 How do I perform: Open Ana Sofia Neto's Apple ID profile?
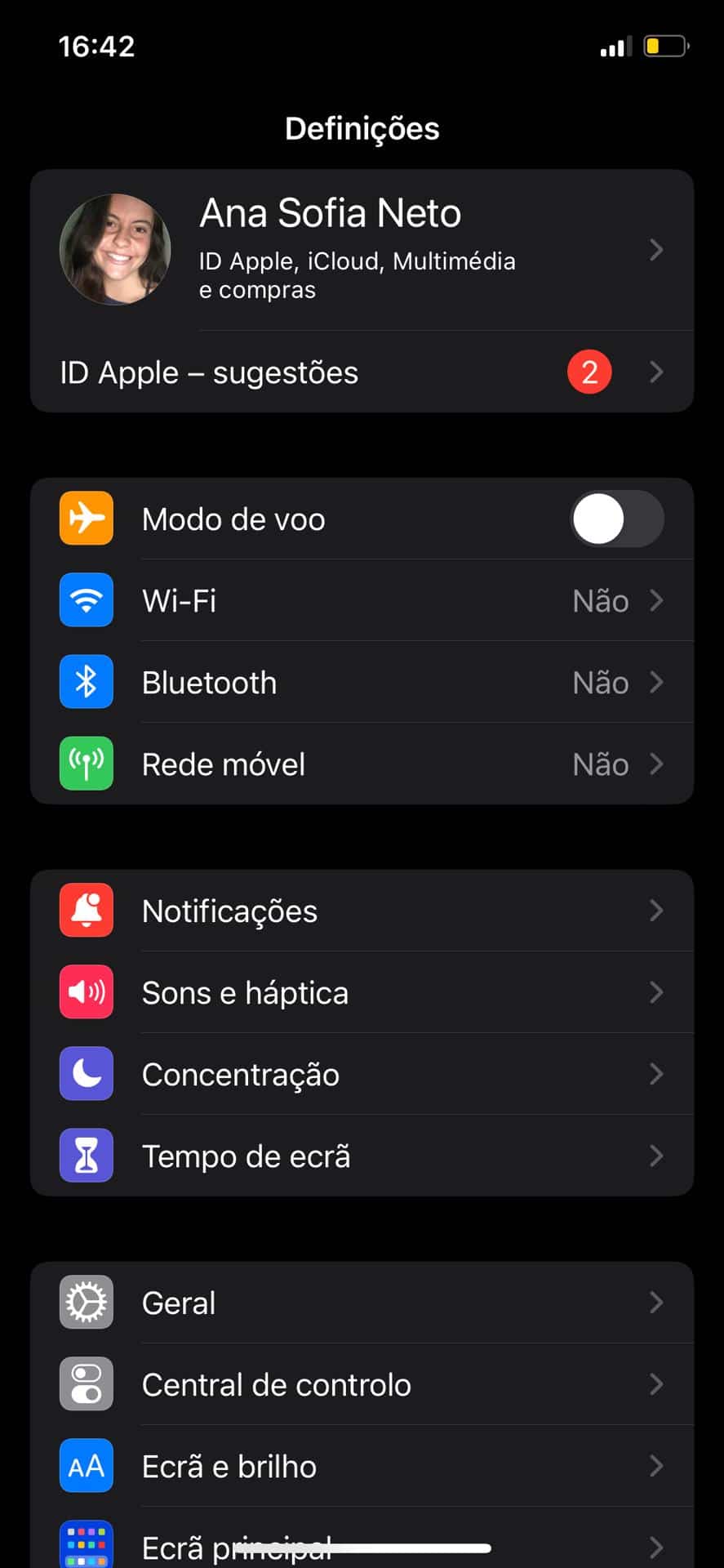[362, 250]
